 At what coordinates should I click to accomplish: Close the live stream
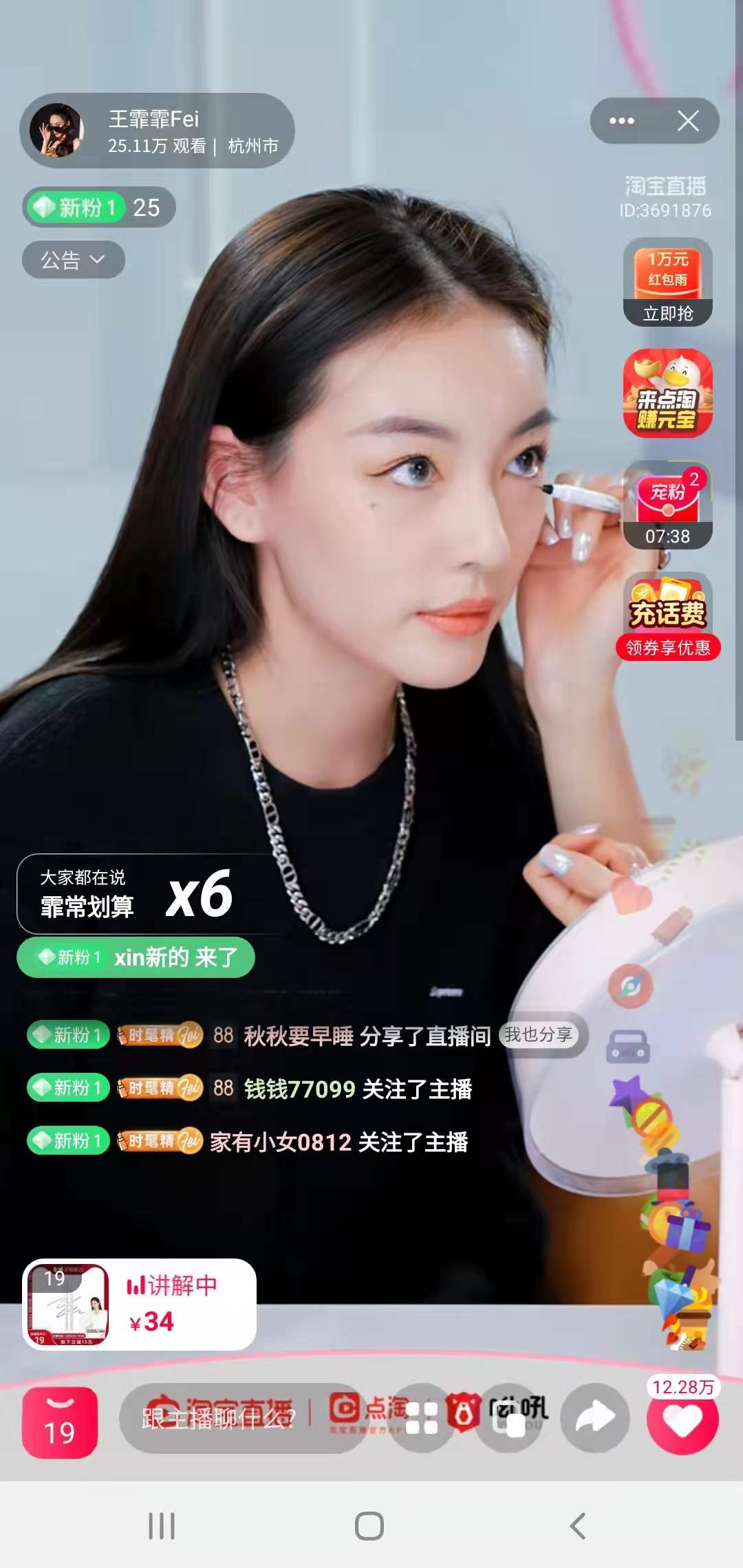(x=688, y=121)
